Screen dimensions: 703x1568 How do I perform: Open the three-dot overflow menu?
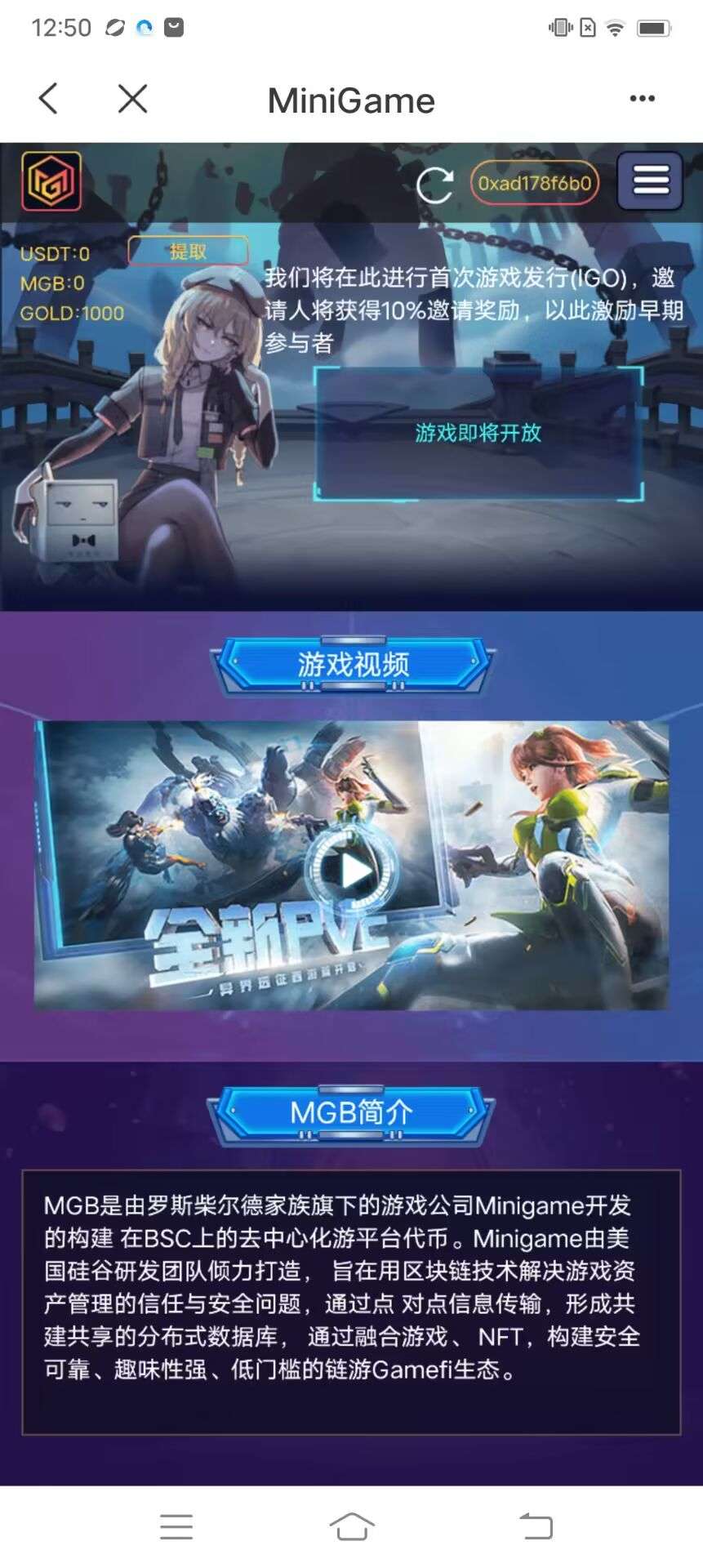(642, 99)
